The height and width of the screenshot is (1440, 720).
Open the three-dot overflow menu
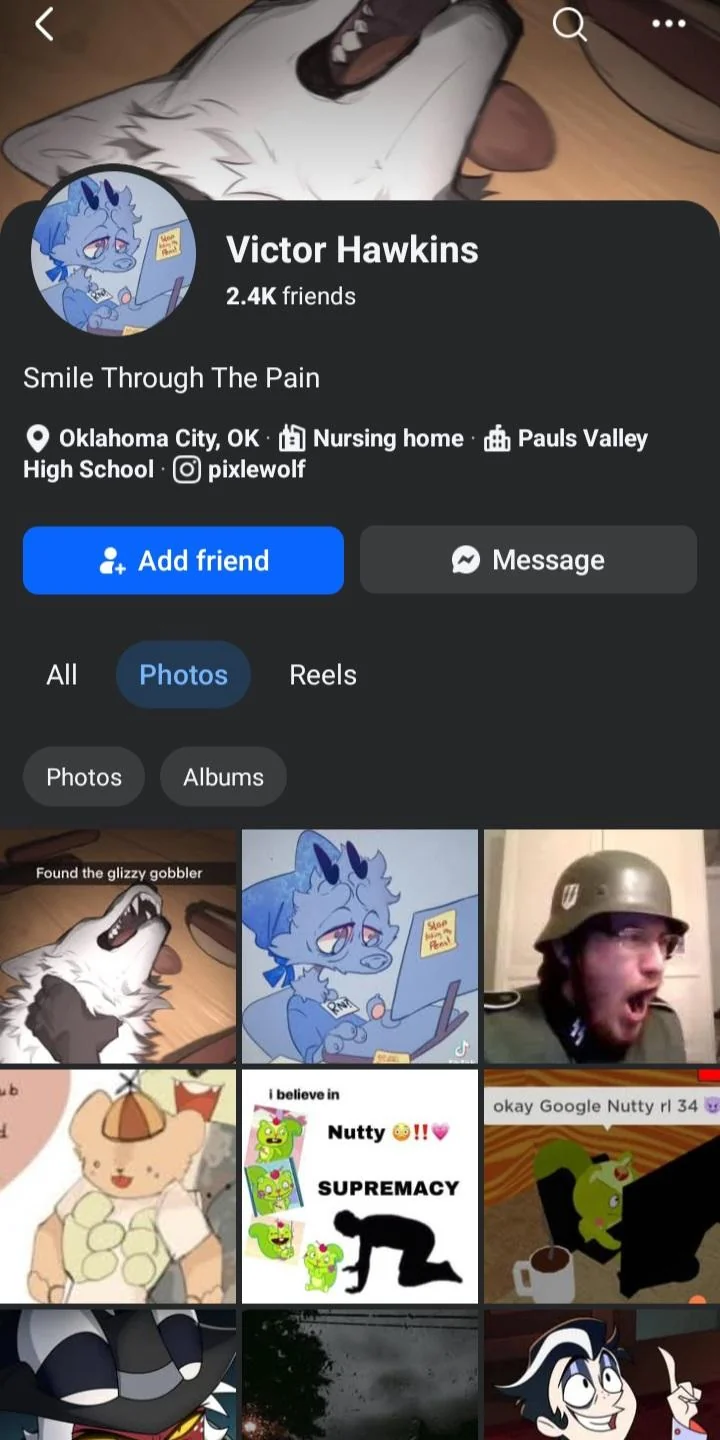[x=668, y=25]
